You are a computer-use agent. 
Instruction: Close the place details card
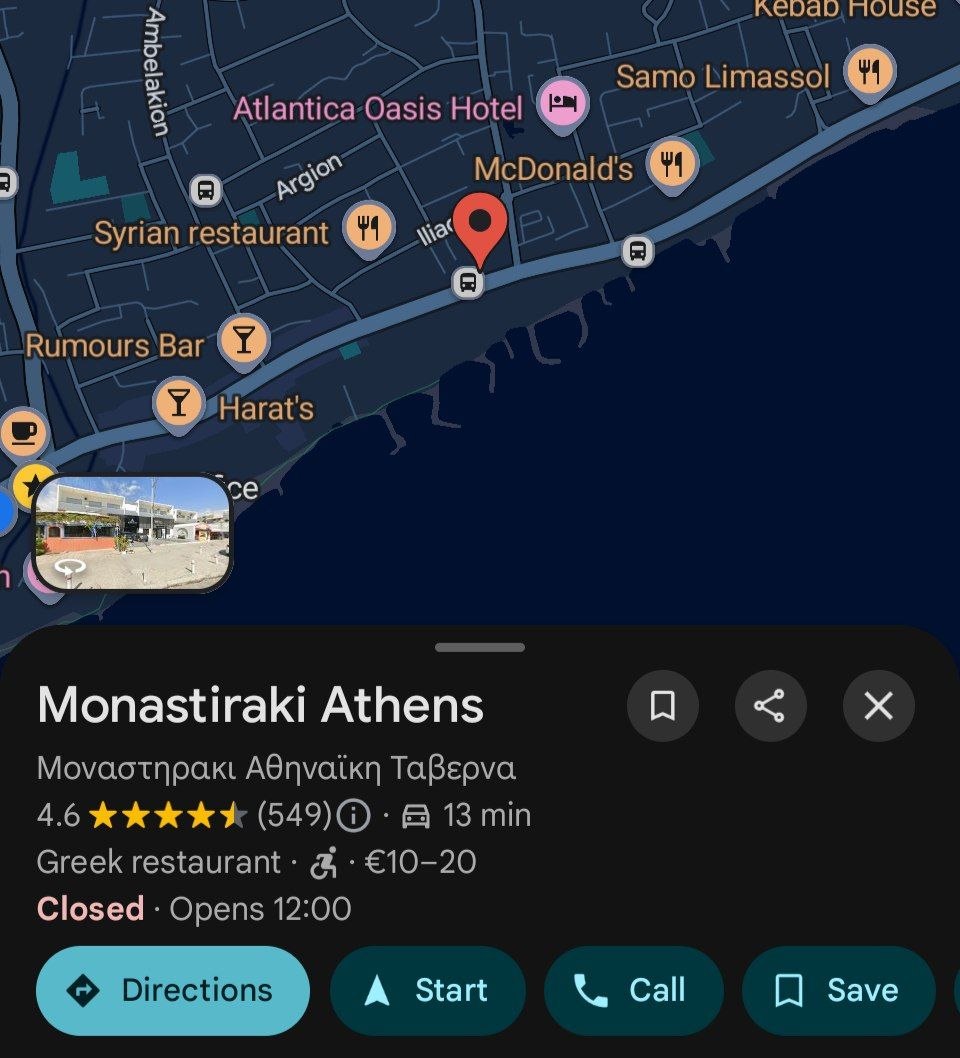tap(878, 706)
